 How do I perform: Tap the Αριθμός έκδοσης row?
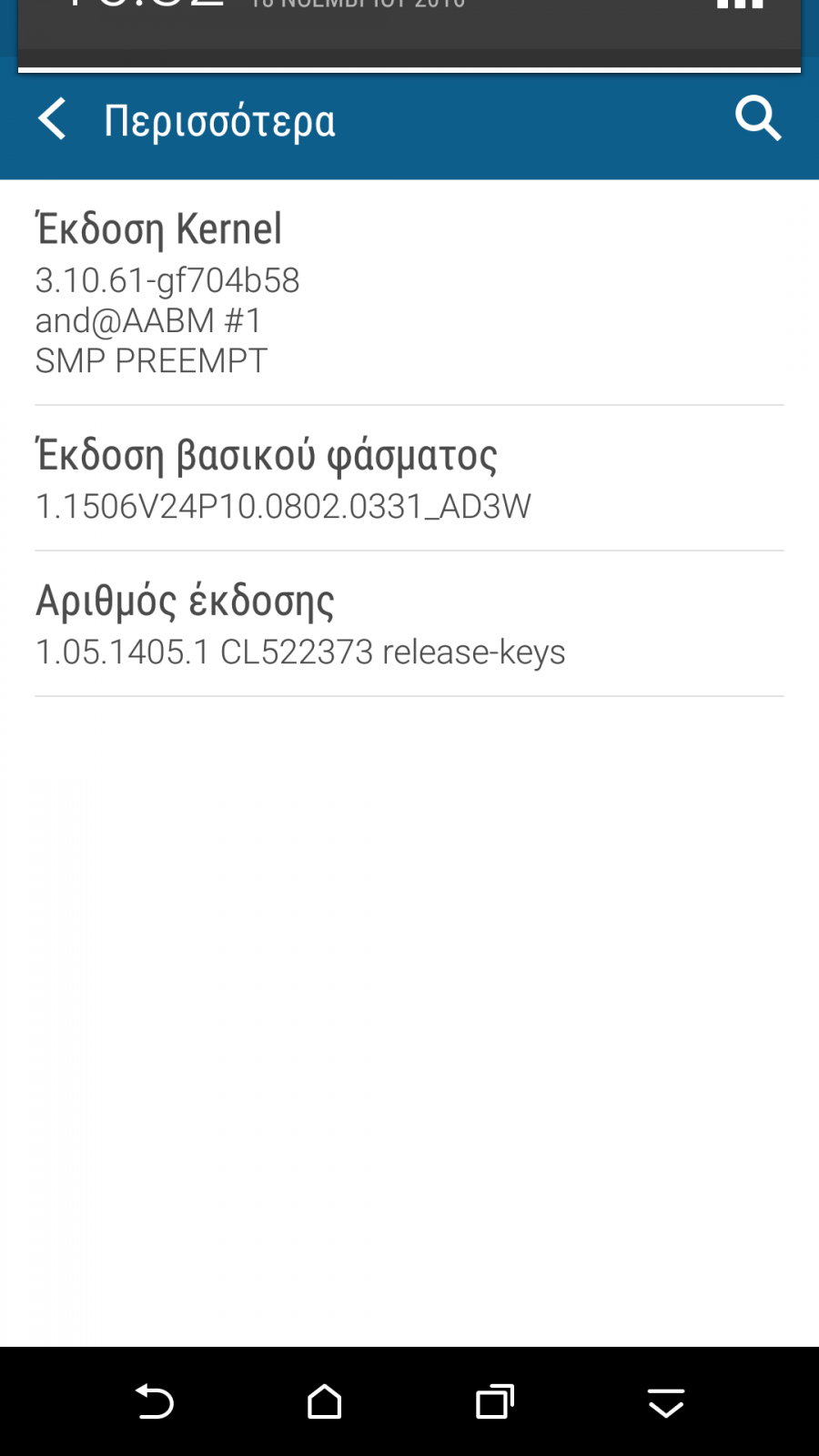coord(409,624)
